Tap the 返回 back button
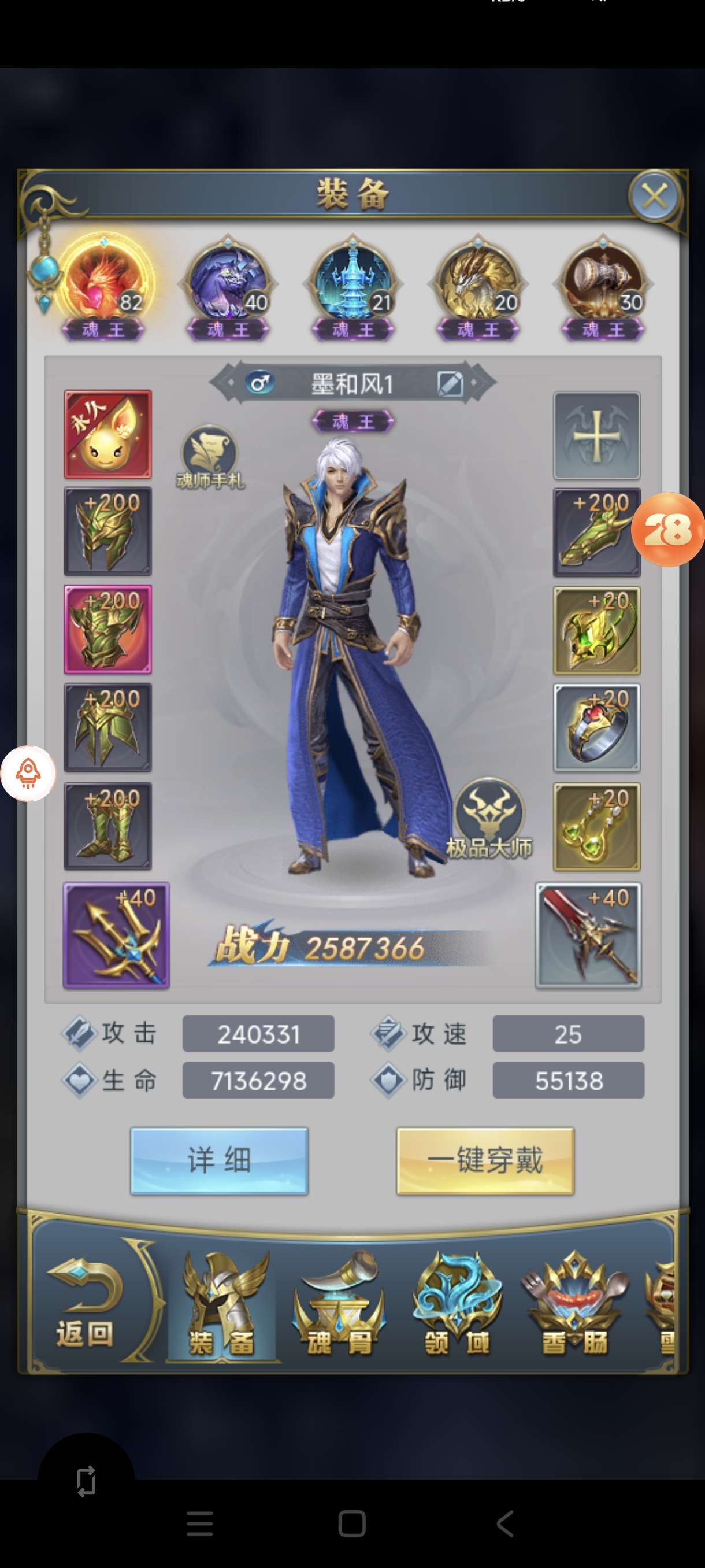 pyautogui.click(x=85, y=1303)
